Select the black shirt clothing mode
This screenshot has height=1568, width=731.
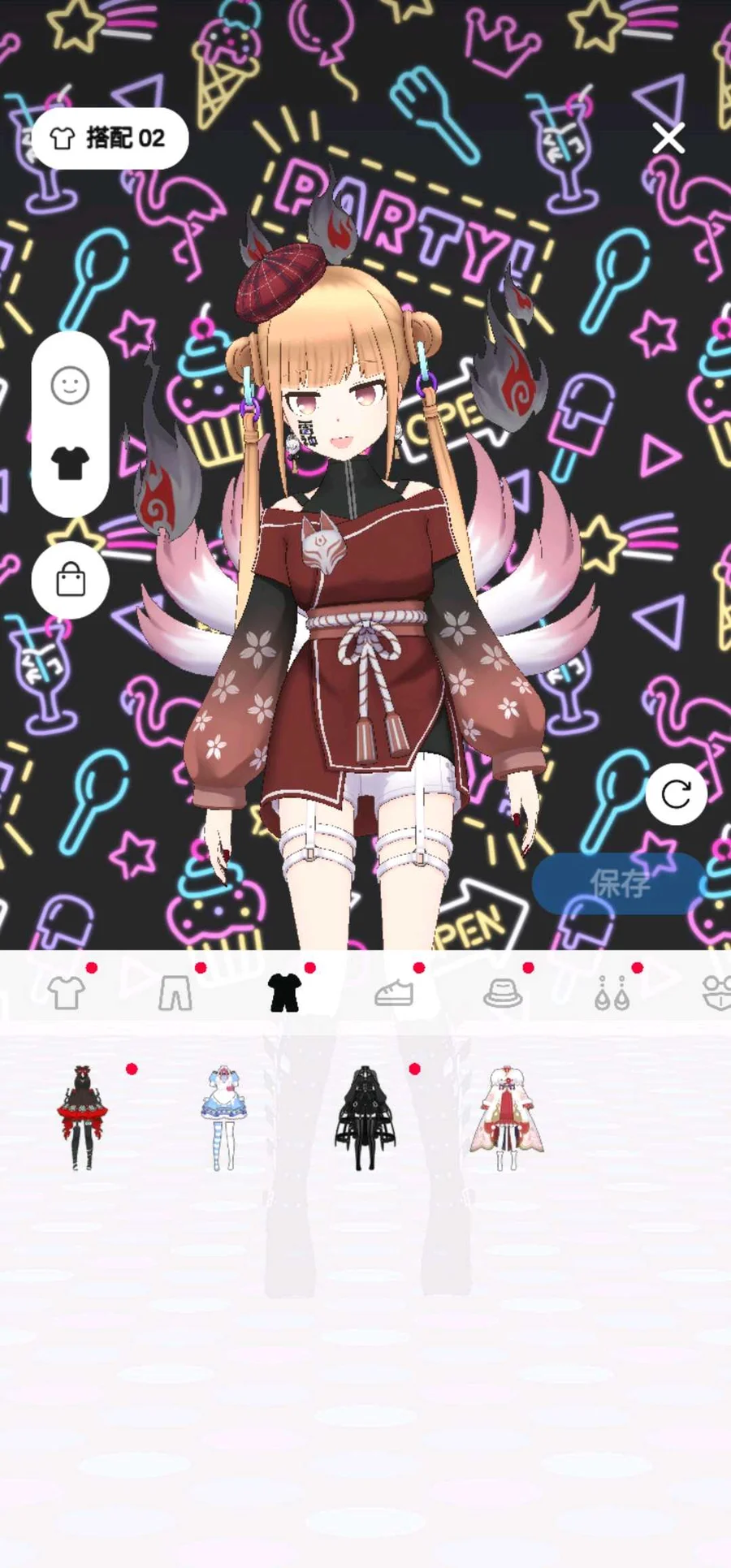(x=70, y=463)
